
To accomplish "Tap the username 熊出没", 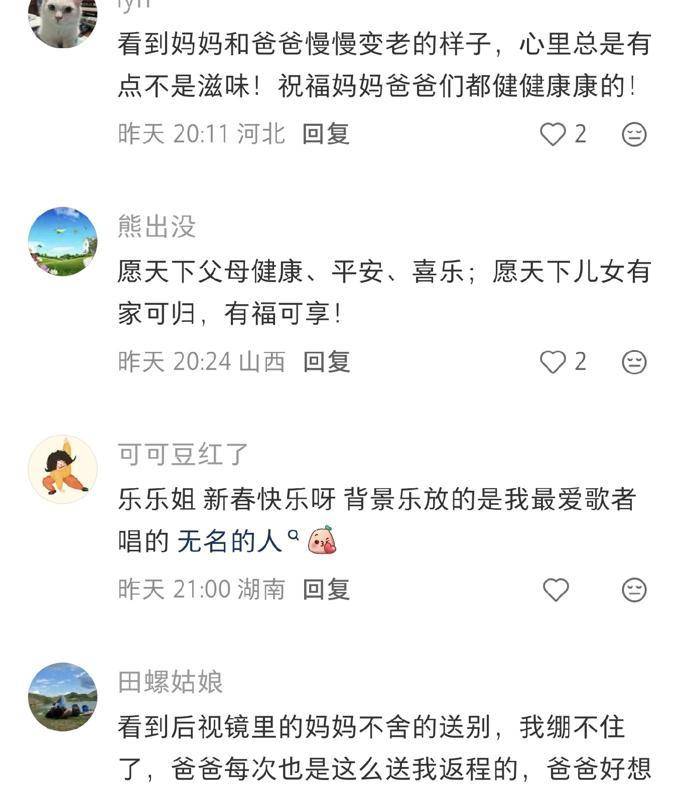I will (156, 227).
